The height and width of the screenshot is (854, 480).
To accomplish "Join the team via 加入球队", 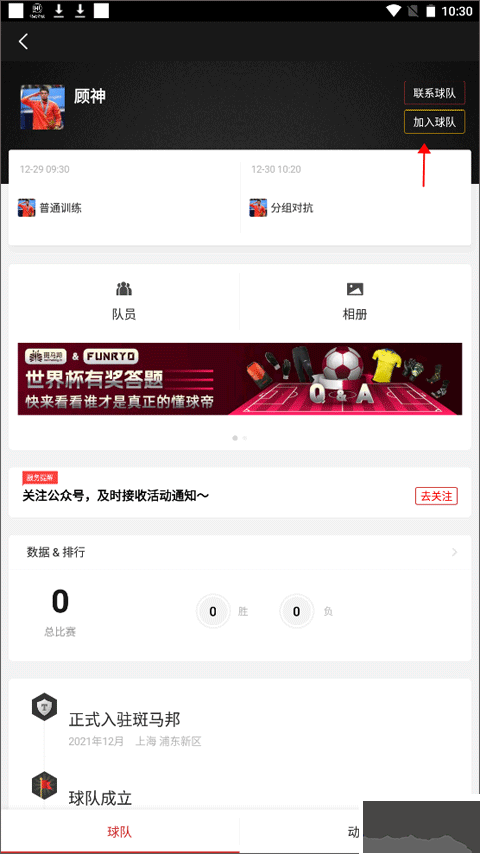I will coord(434,122).
